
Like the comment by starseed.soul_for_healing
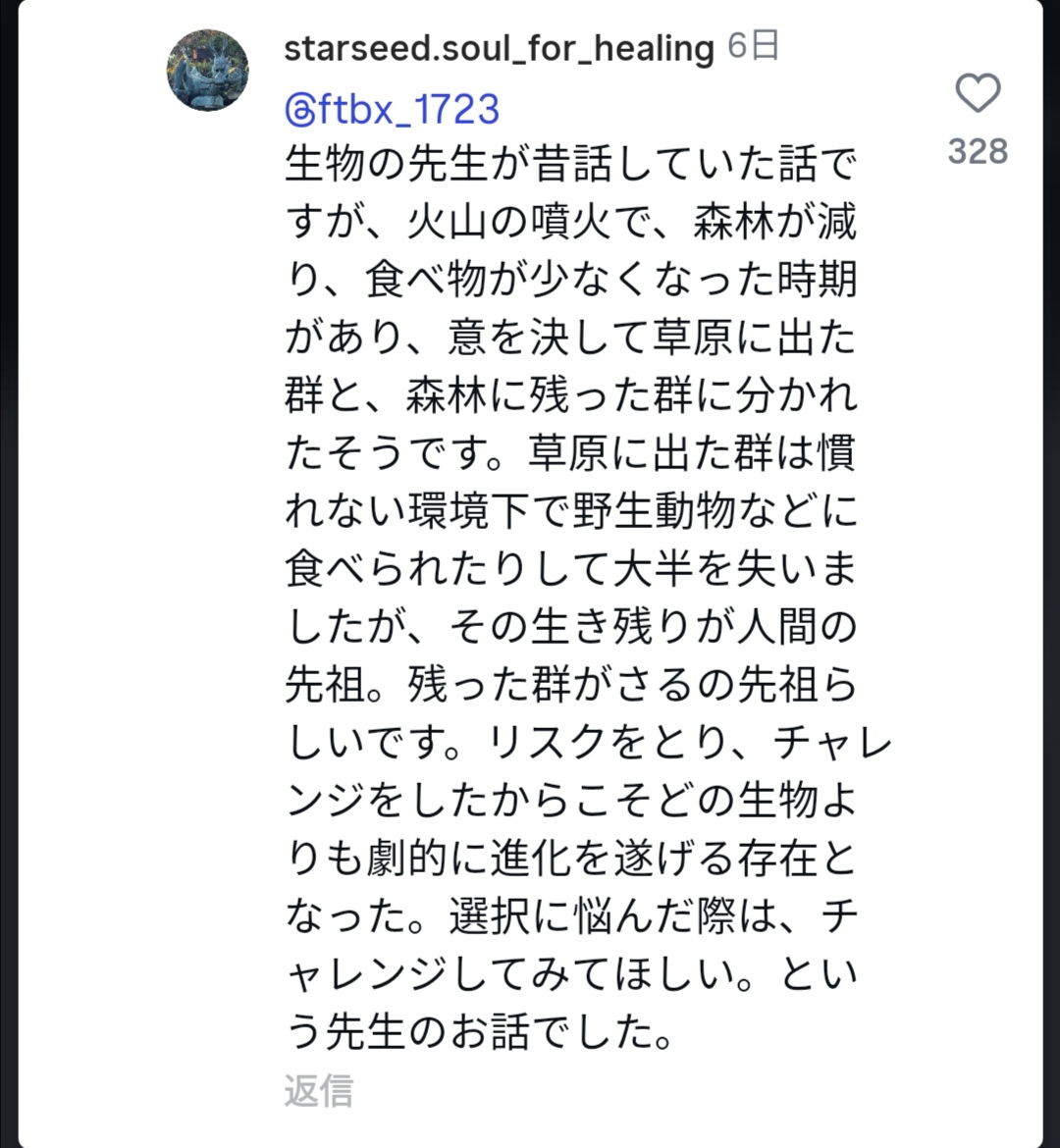978,94
